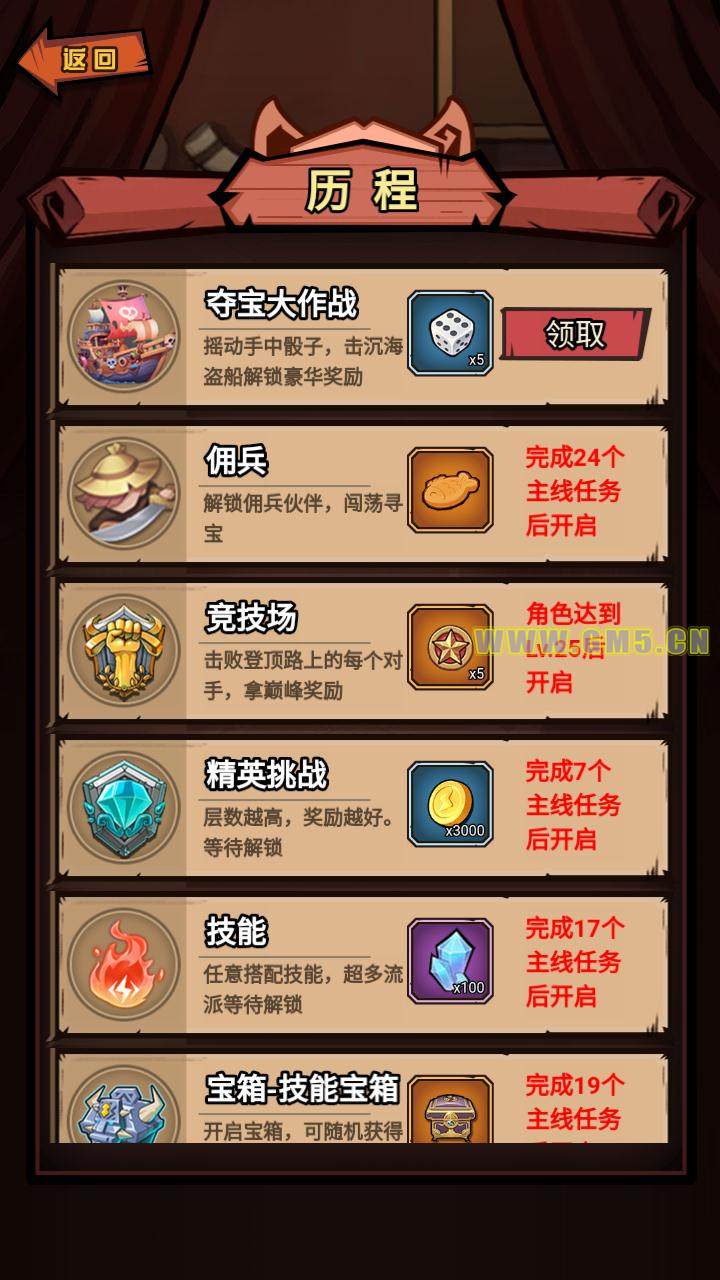Inspect the star medal reward for 竞技场
This screenshot has width=720, height=1280.
[450, 647]
